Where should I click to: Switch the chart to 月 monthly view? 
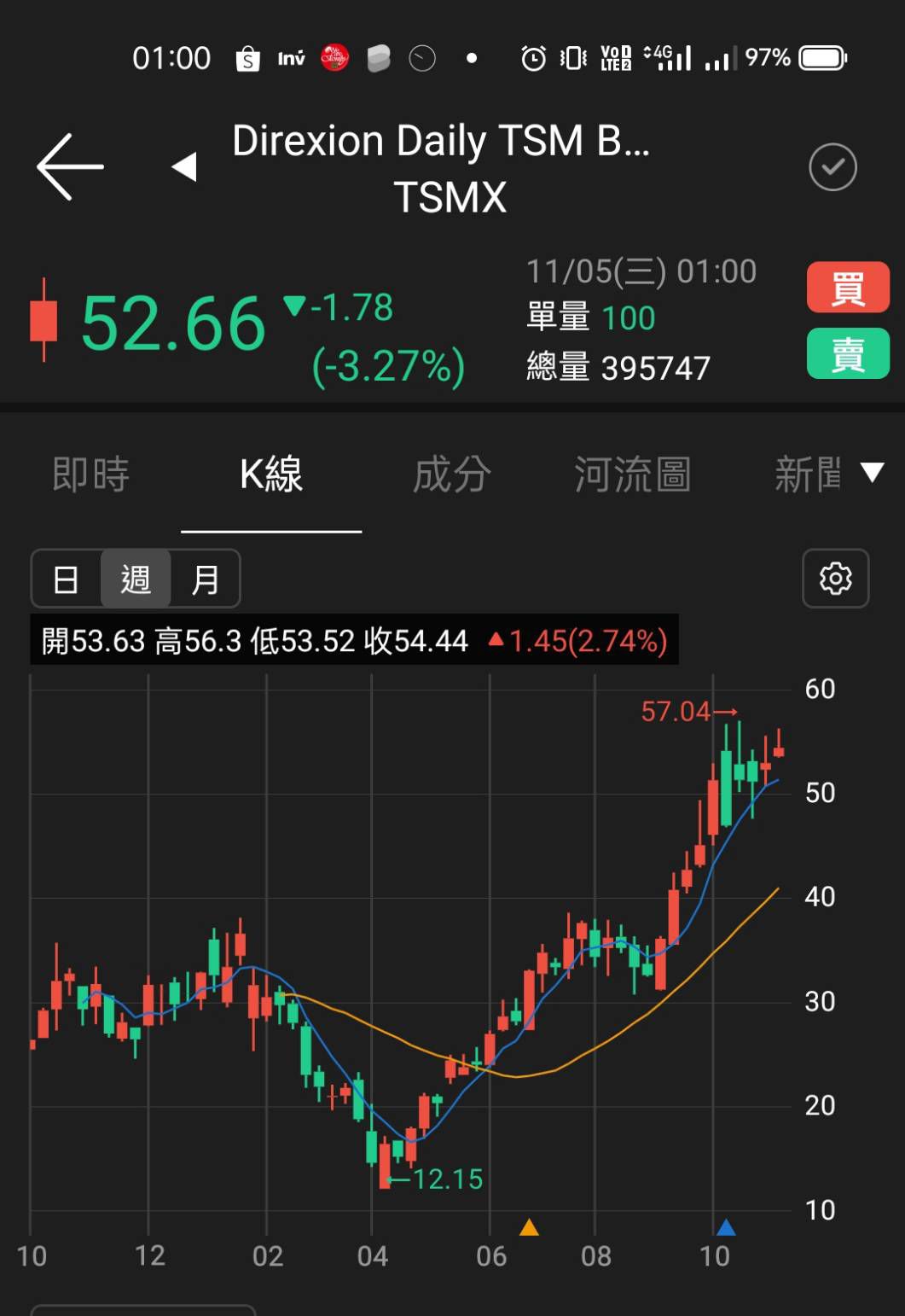coord(205,579)
